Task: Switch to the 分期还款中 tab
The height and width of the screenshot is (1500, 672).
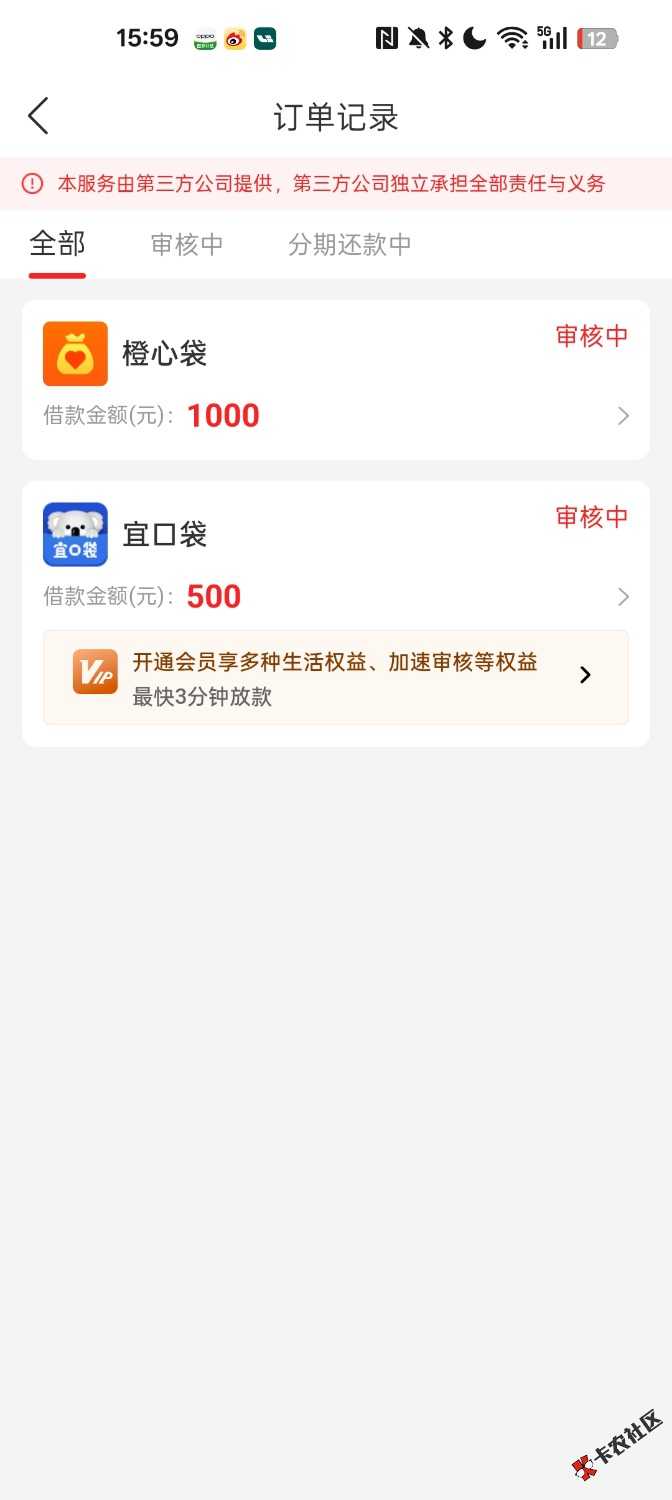Action: click(349, 245)
